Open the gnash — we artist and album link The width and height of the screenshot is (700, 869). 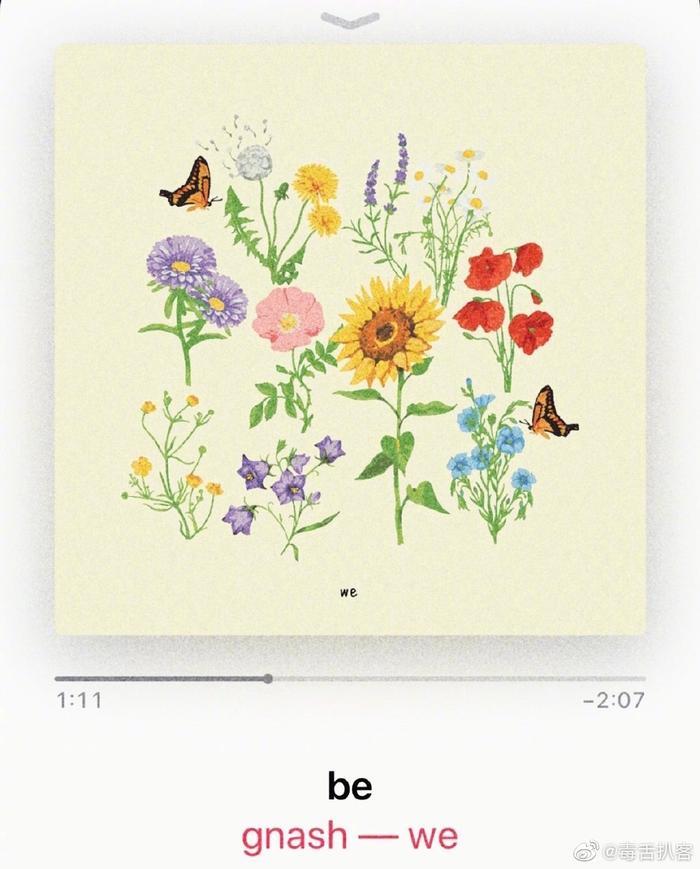(x=349, y=836)
